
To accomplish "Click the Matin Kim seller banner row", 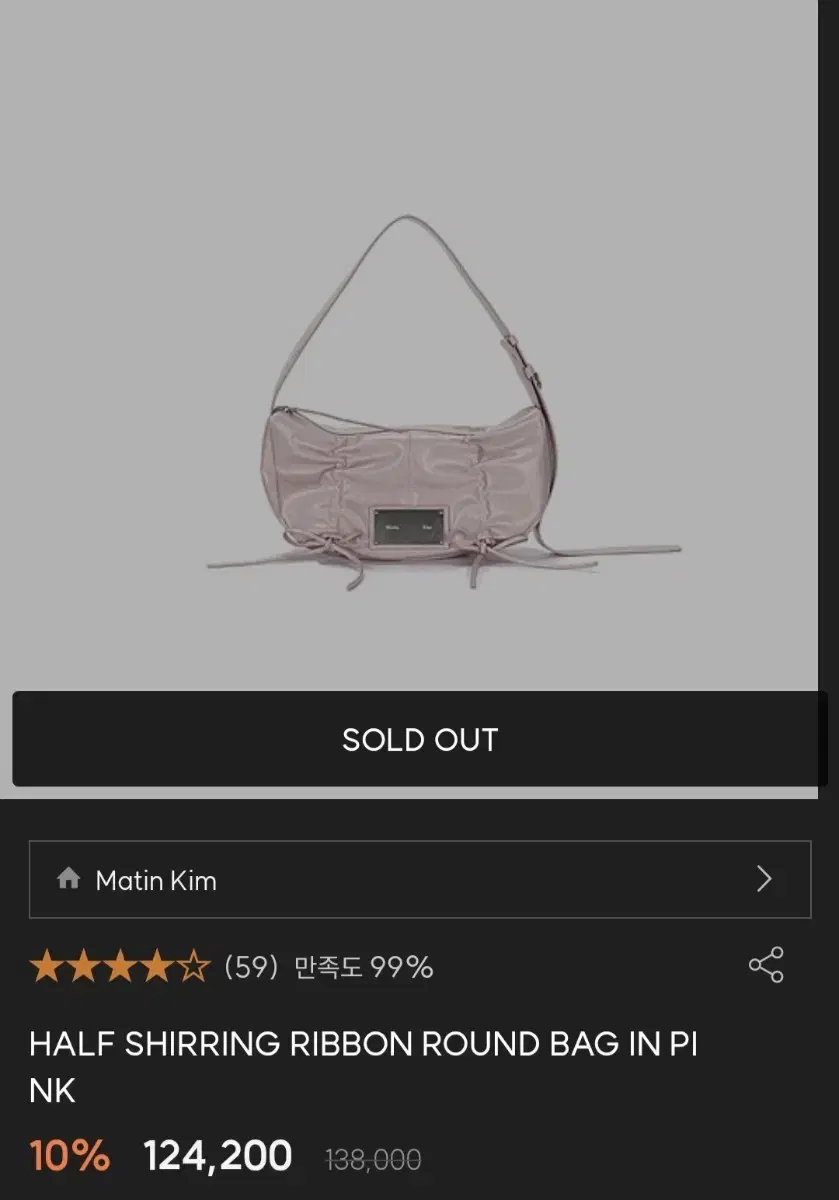I will click(419, 880).
